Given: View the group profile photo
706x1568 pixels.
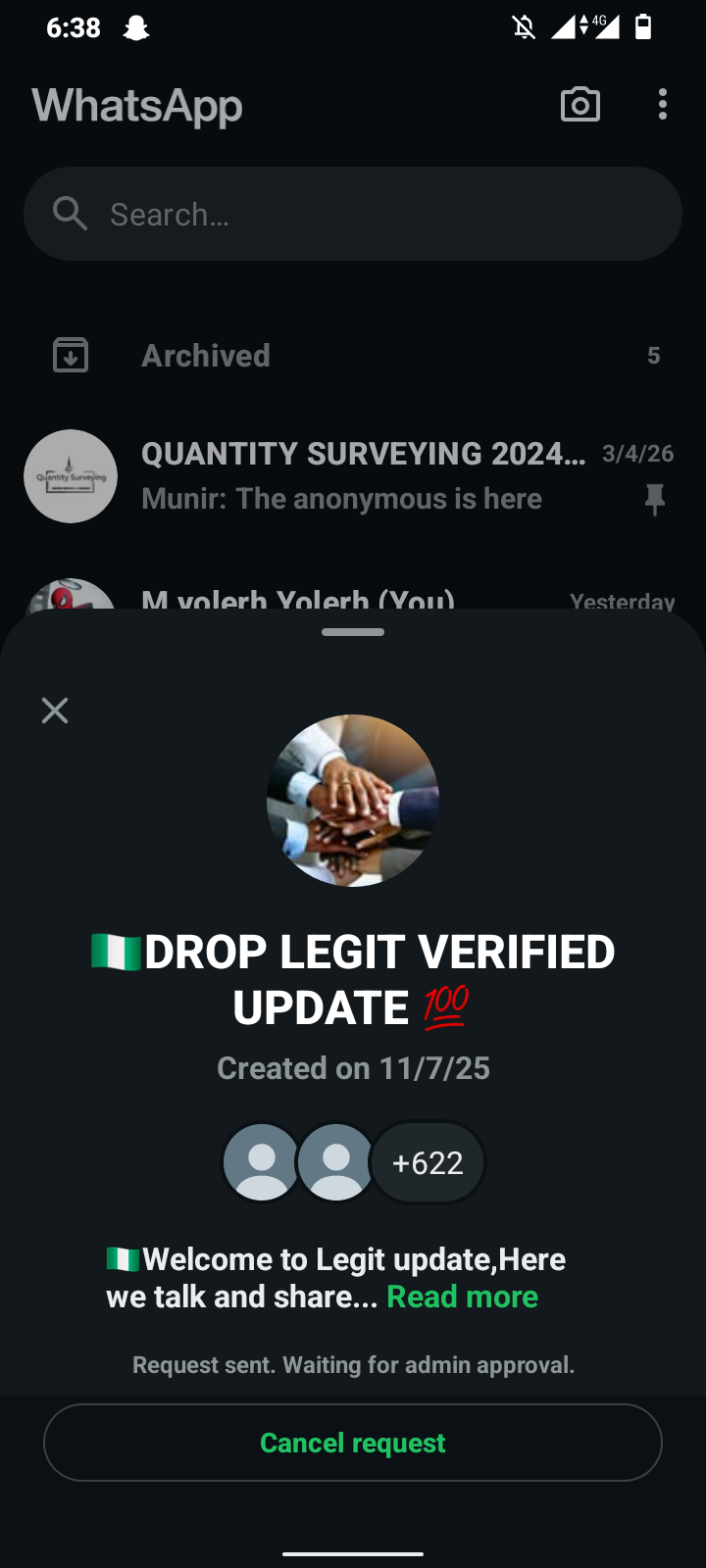Looking at the screenshot, I should coord(353,801).
